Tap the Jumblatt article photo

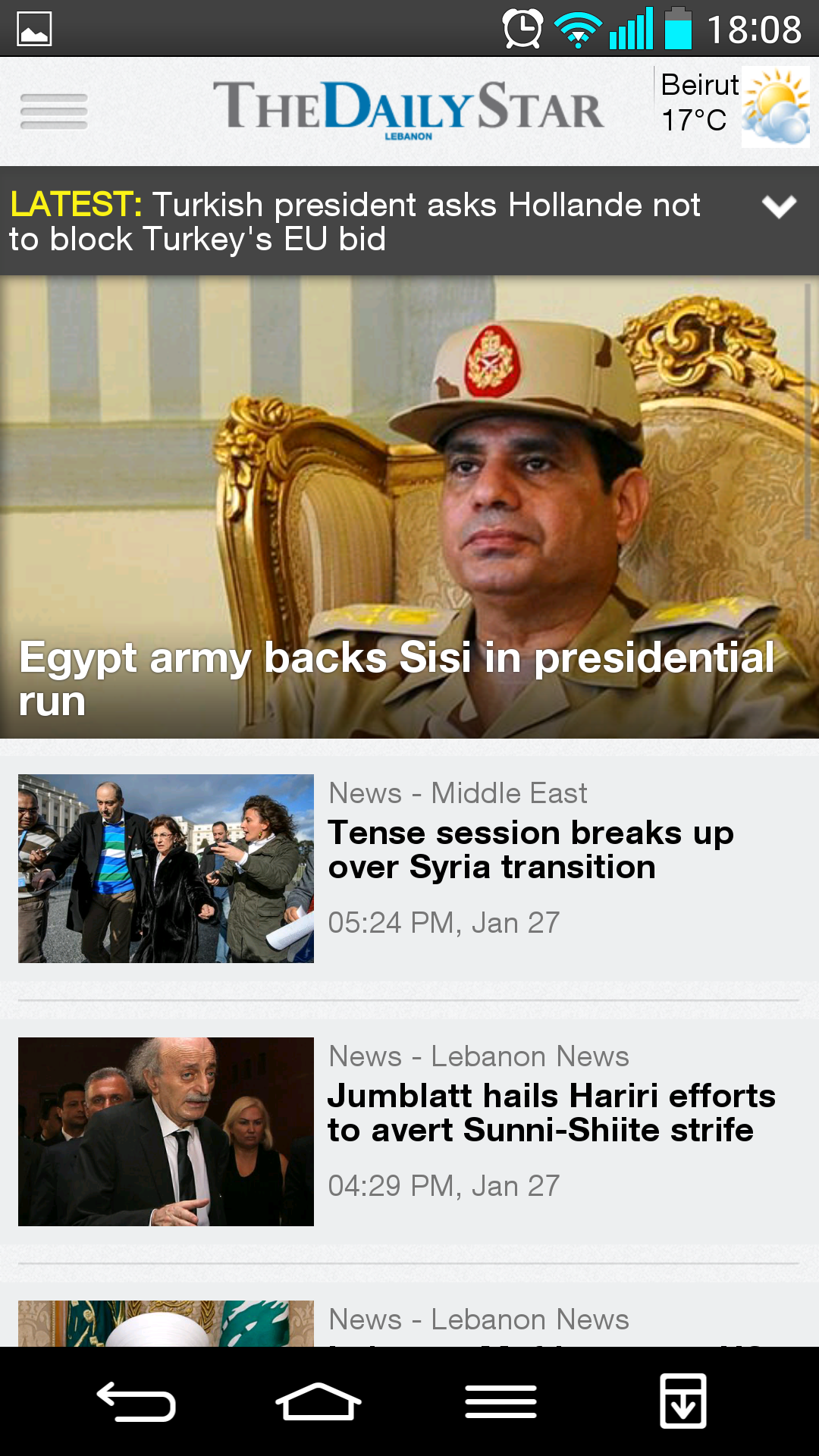click(165, 1131)
